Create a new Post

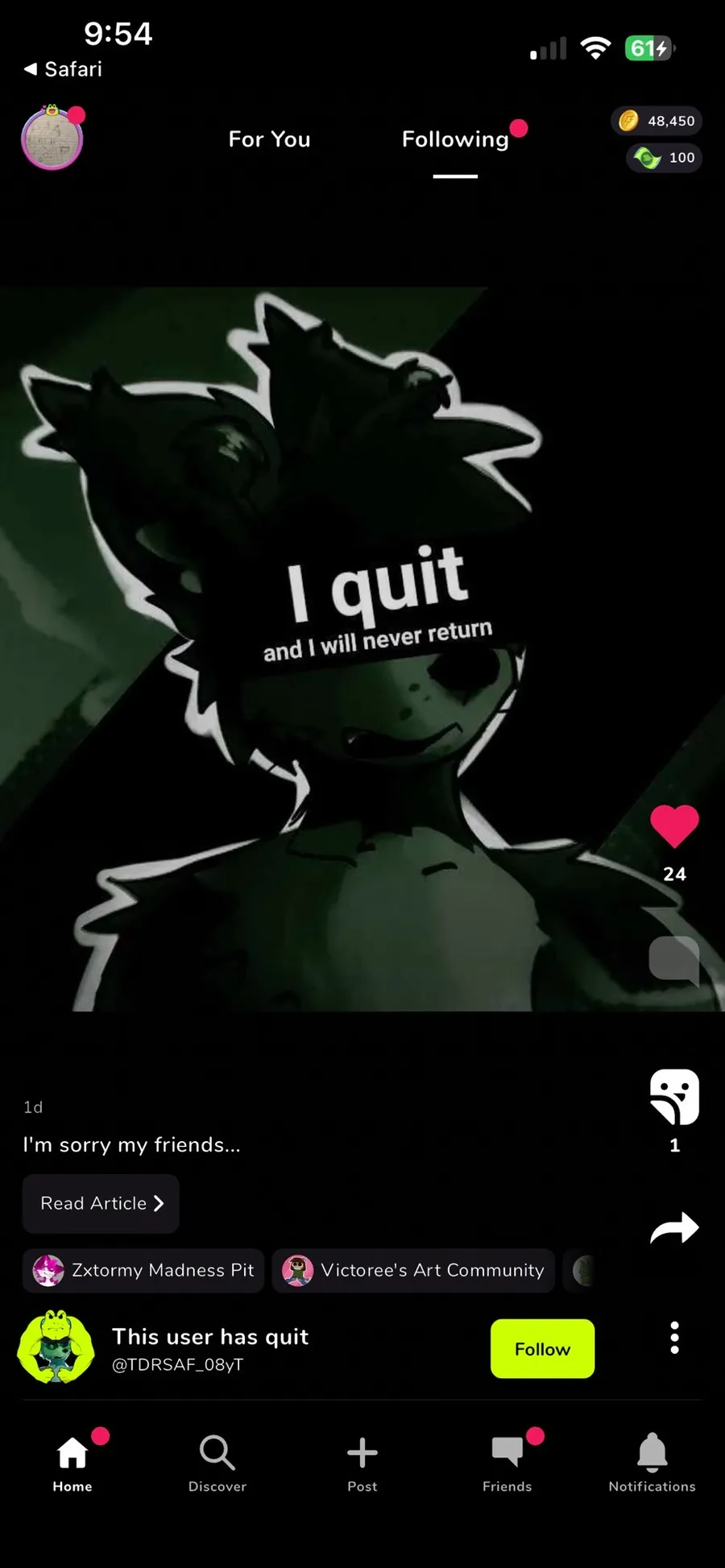tap(362, 1462)
